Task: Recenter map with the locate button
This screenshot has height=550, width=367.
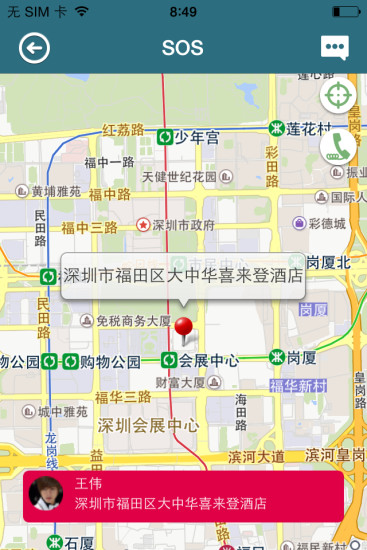Action: tap(338, 95)
